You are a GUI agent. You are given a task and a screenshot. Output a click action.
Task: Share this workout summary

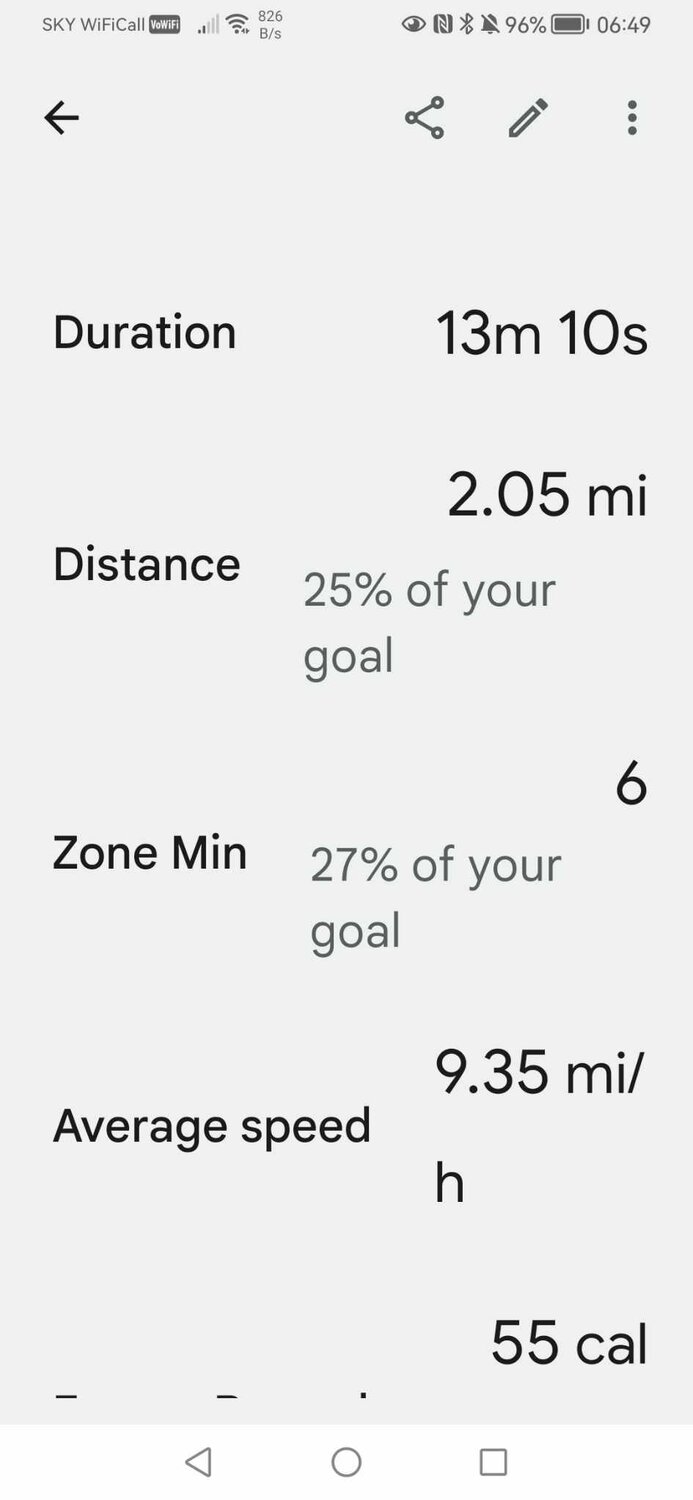[x=424, y=118]
